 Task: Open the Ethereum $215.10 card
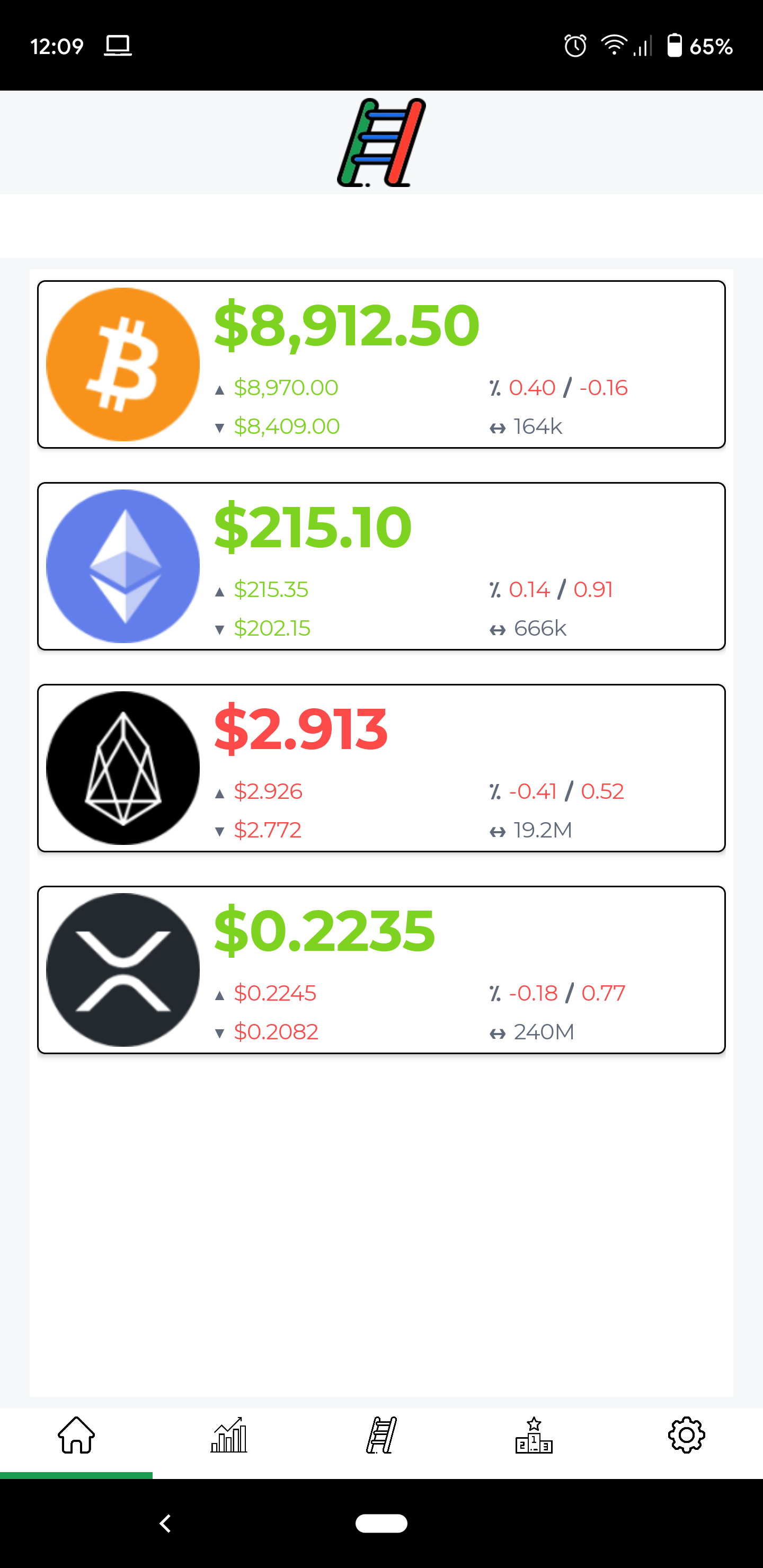point(381,566)
